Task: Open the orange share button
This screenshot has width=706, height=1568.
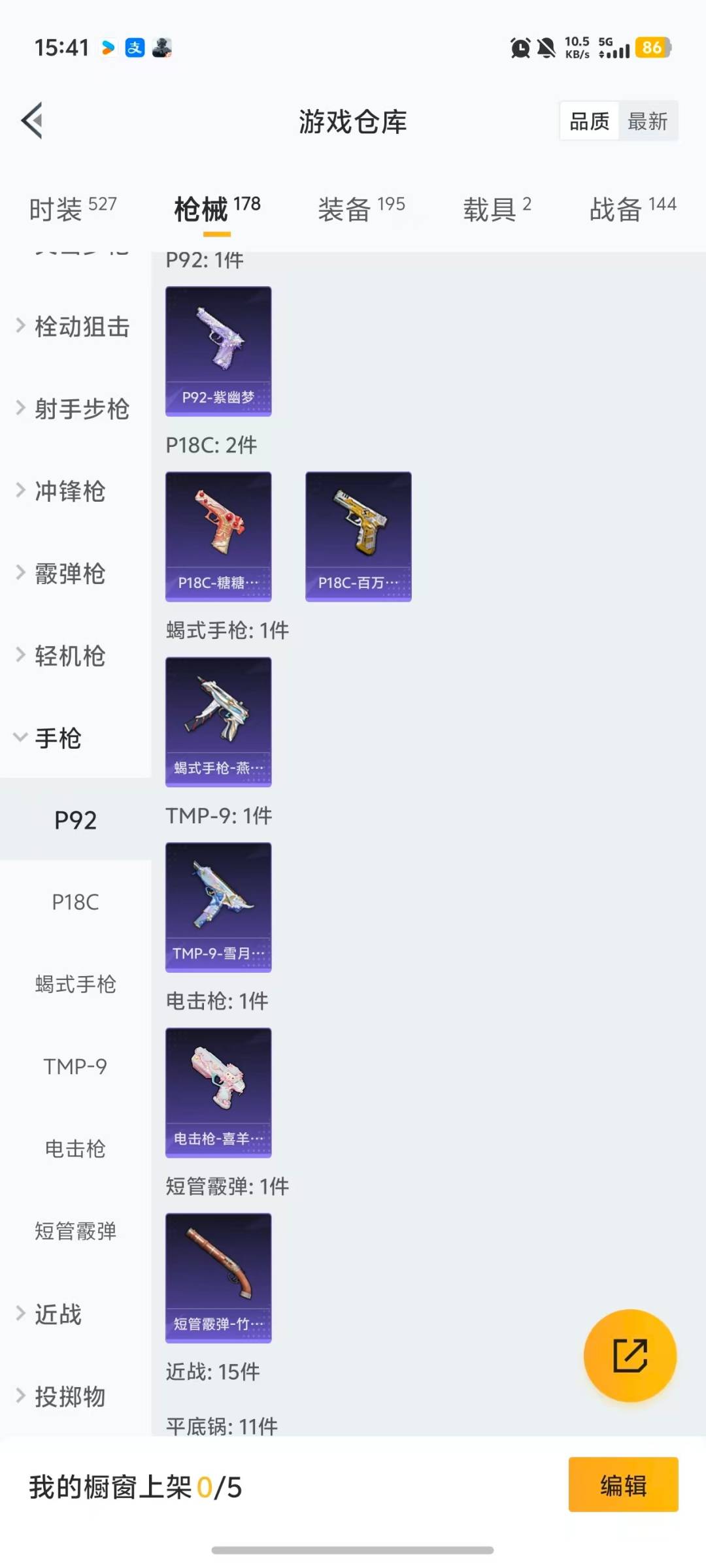Action: (630, 1356)
